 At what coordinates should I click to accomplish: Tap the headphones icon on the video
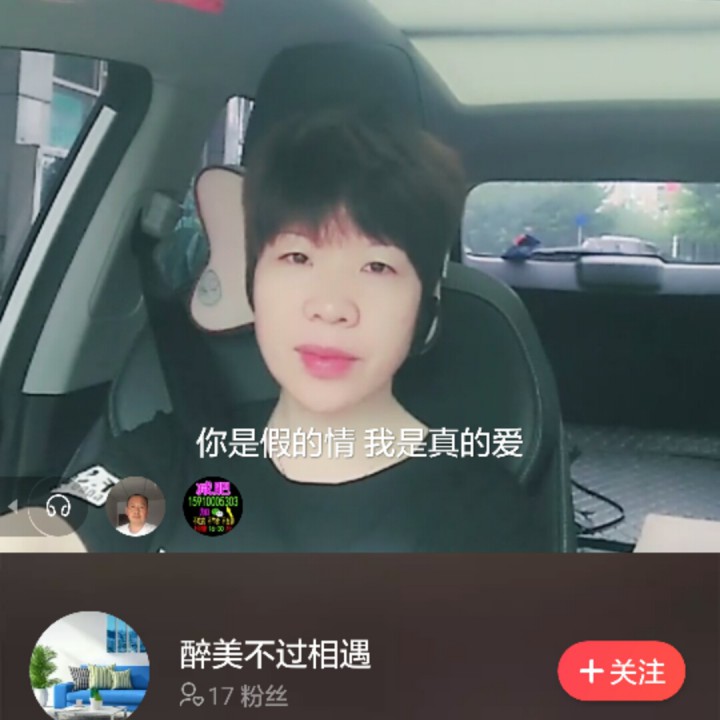coord(58,507)
